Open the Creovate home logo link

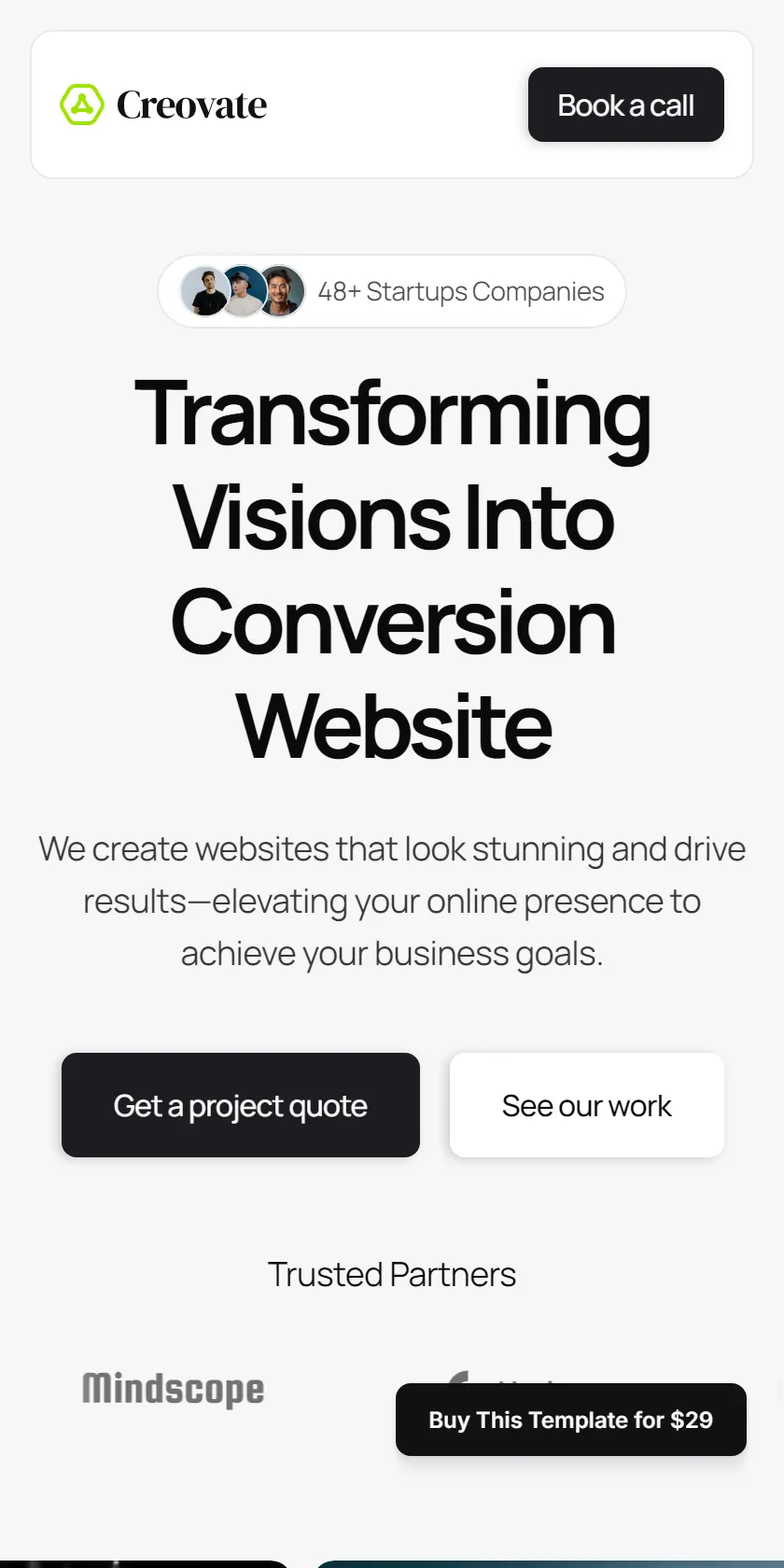tap(164, 105)
